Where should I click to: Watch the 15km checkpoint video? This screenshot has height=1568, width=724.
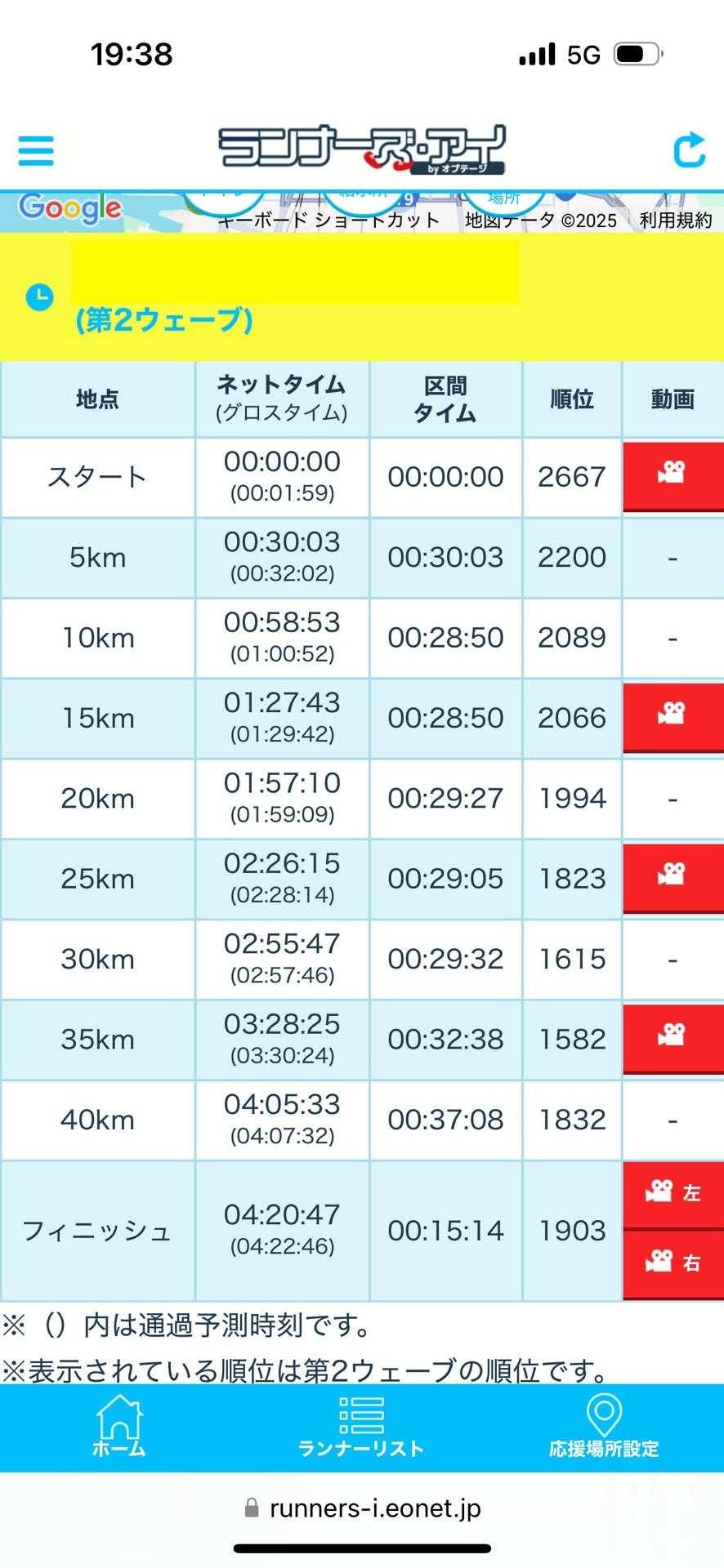[x=673, y=716]
